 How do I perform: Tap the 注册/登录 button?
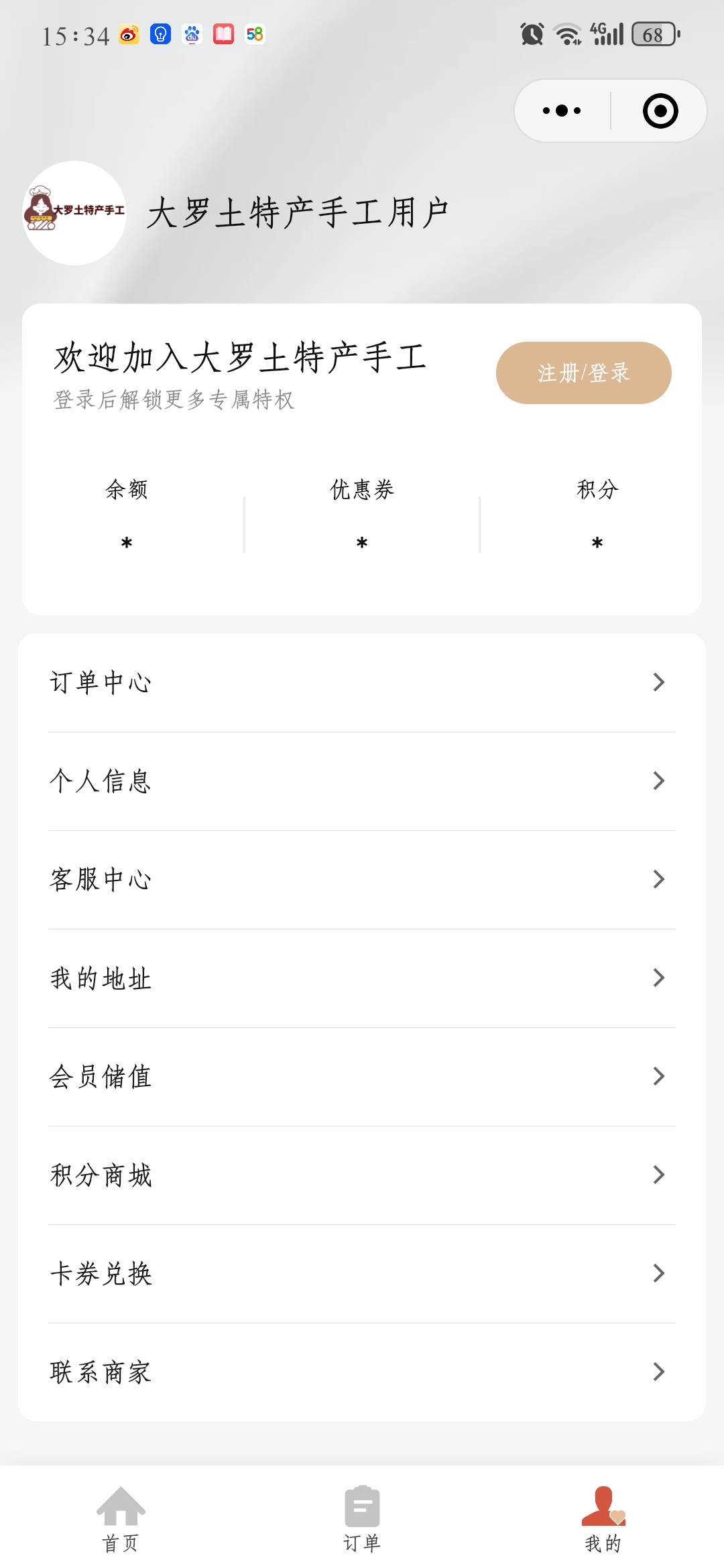[x=583, y=373]
